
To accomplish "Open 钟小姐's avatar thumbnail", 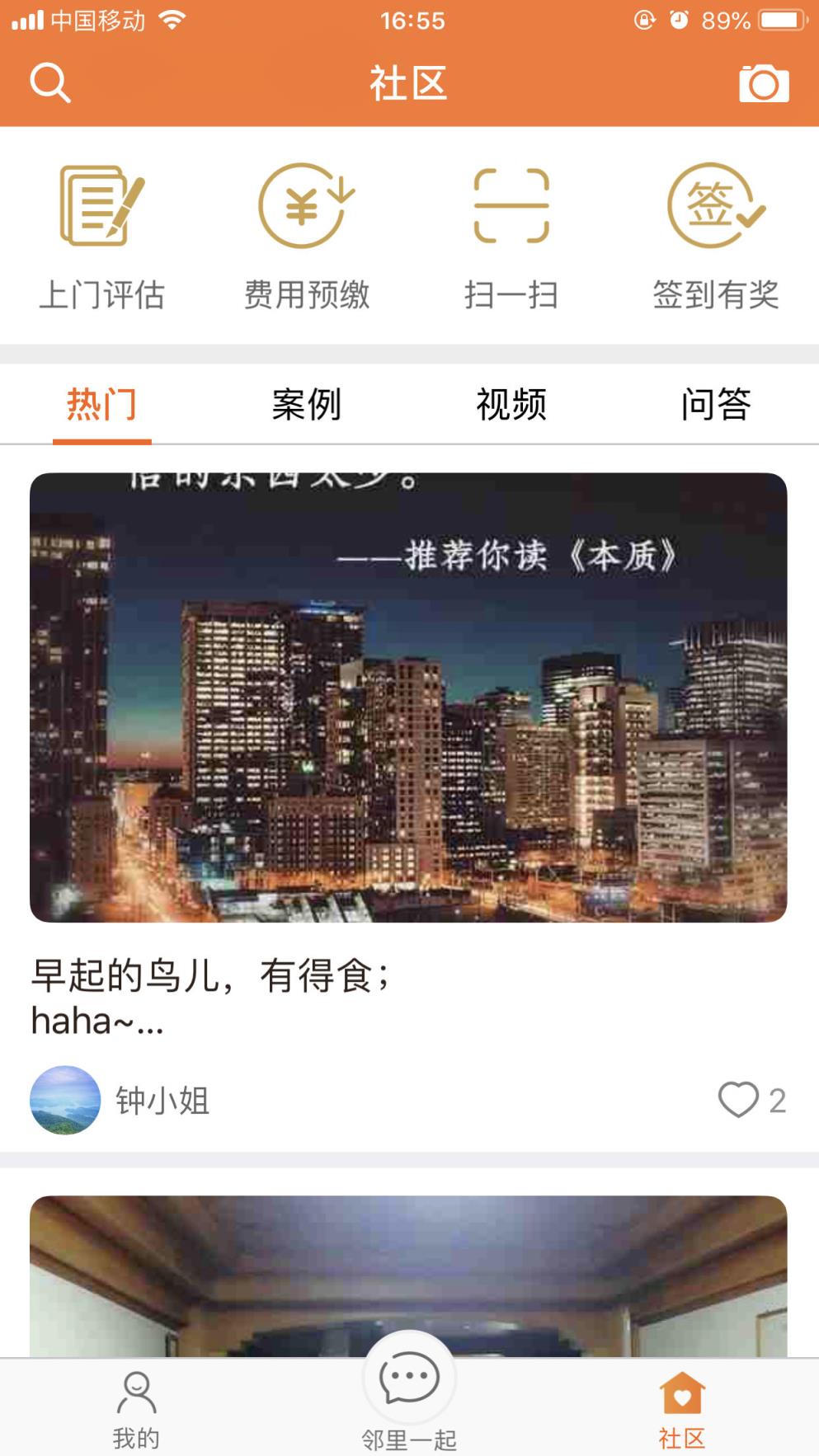I will (66, 1099).
